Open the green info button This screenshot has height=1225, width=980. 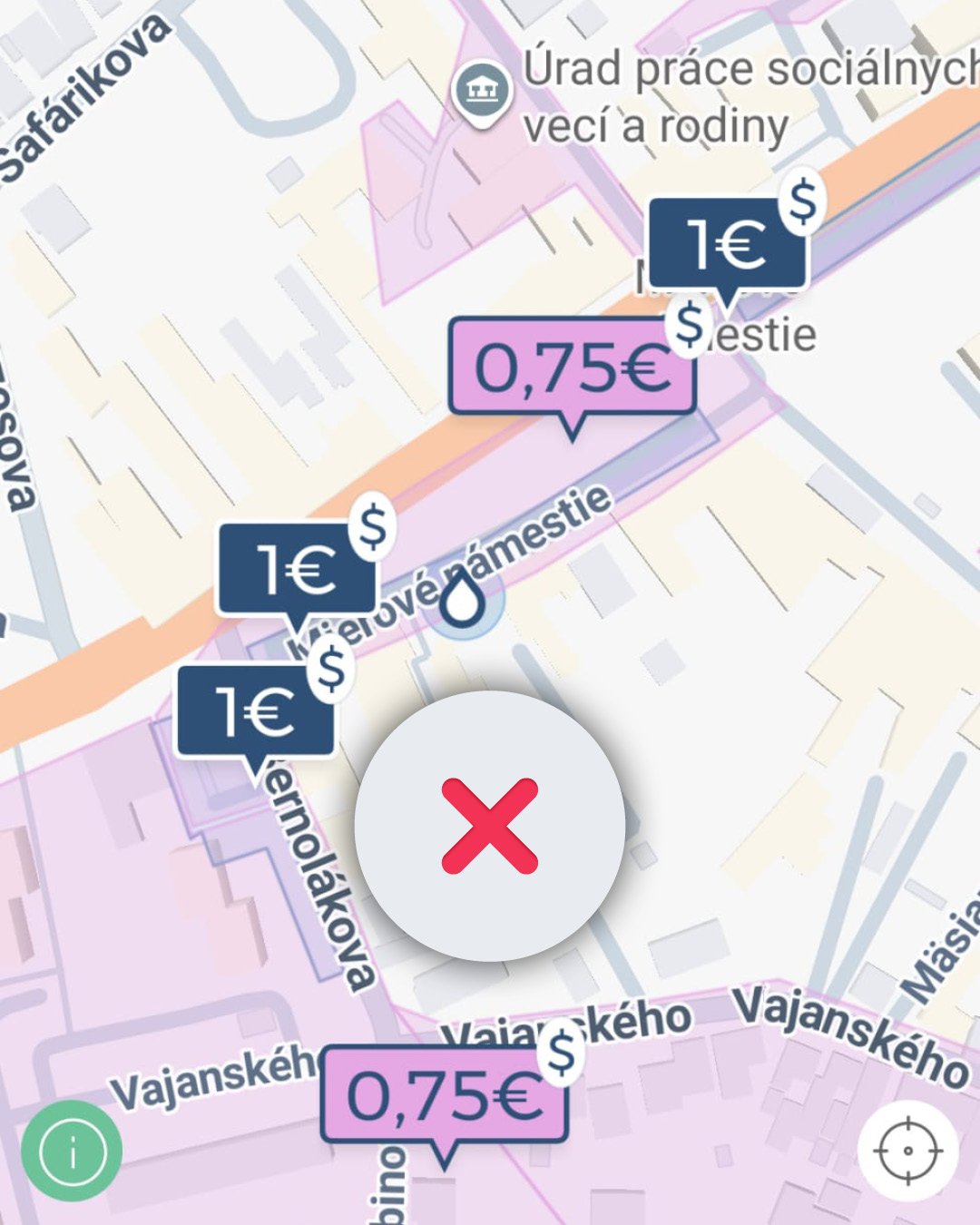(72, 1151)
